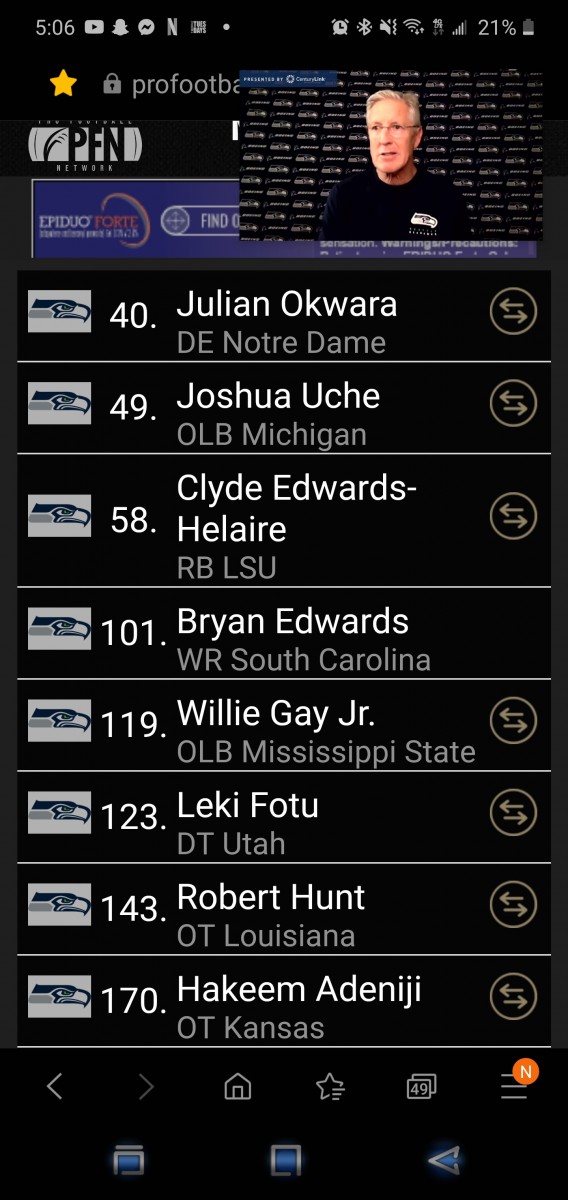Open the browser bookmarks star
The image size is (568, 1200).
coord(329,1086)
